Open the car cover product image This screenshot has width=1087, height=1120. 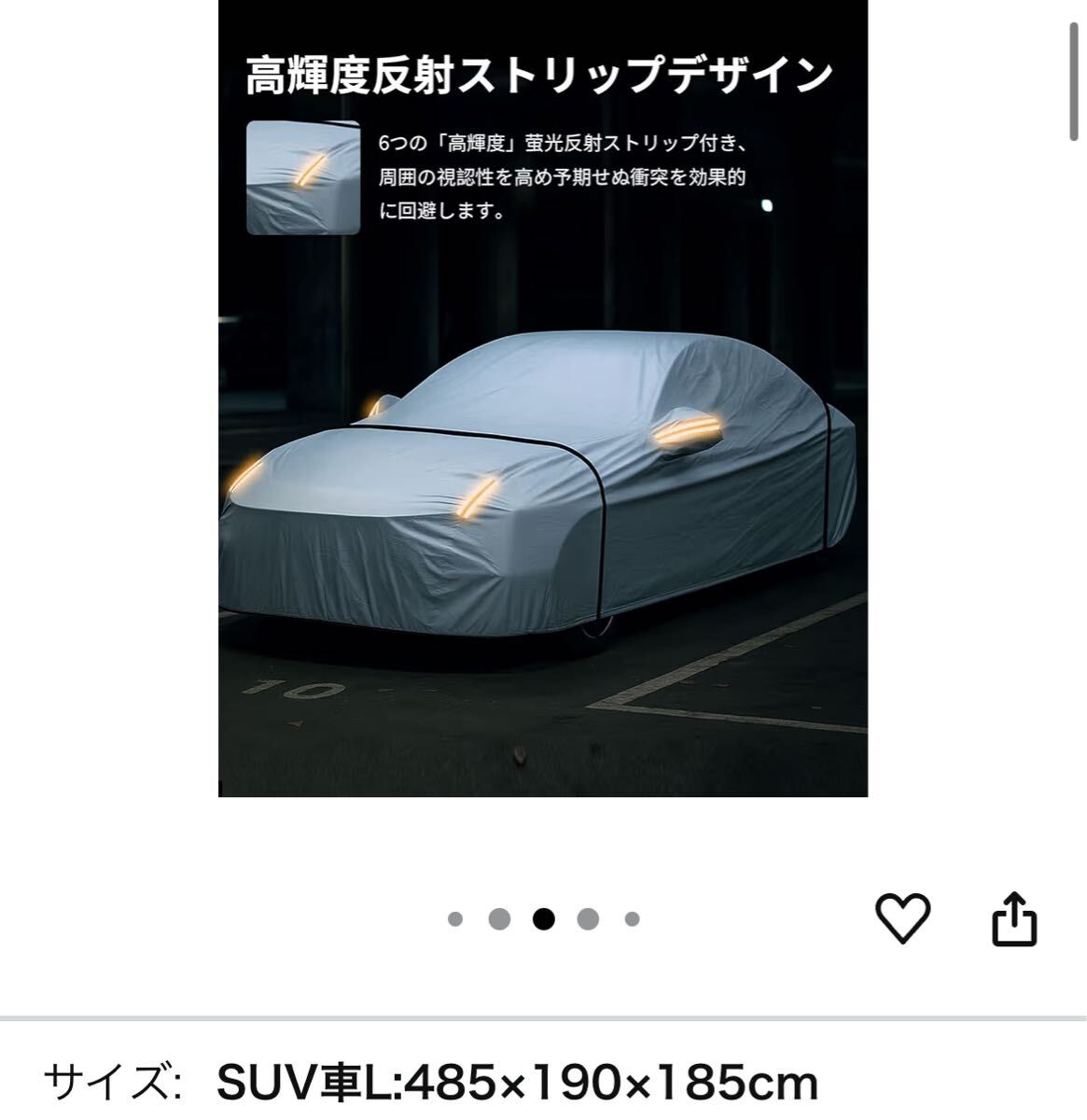point(543,420)
